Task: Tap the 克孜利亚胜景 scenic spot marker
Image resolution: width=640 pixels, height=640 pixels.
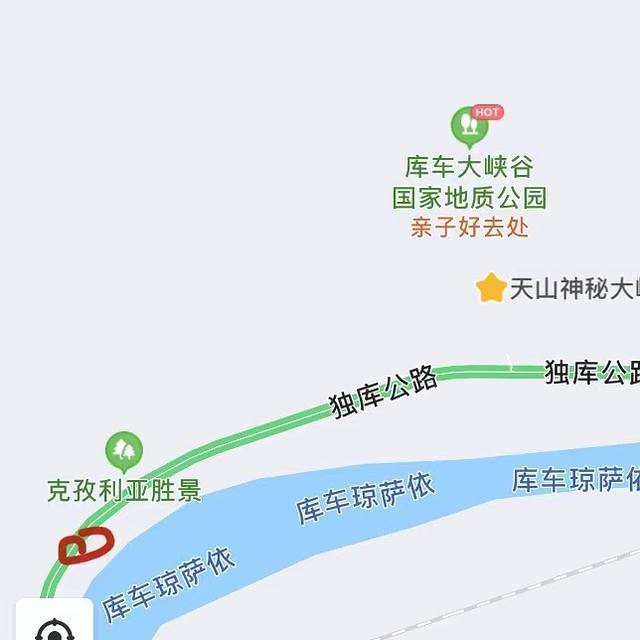Action: pos(124,451)
